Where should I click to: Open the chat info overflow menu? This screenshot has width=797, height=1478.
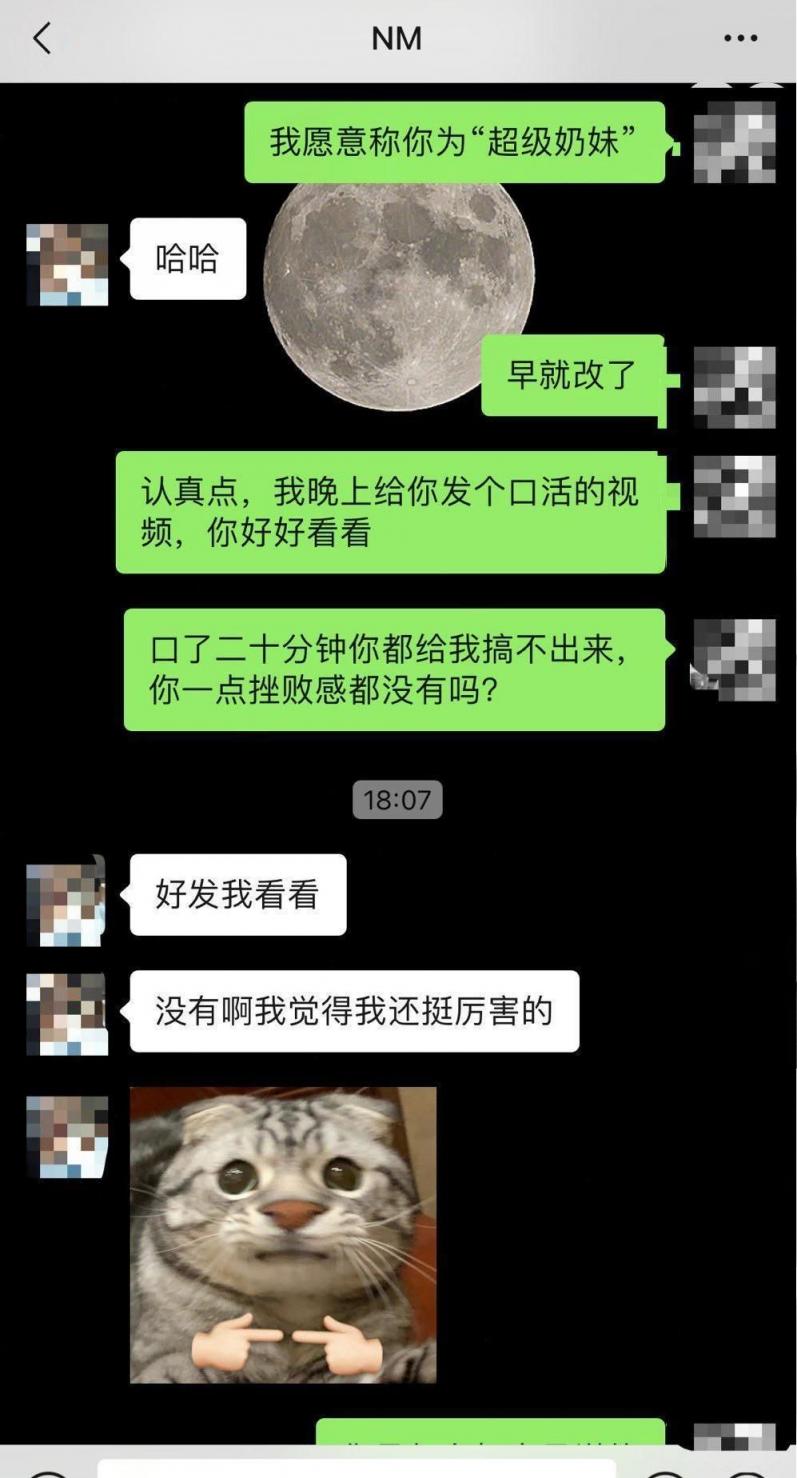tap(740, 39)
